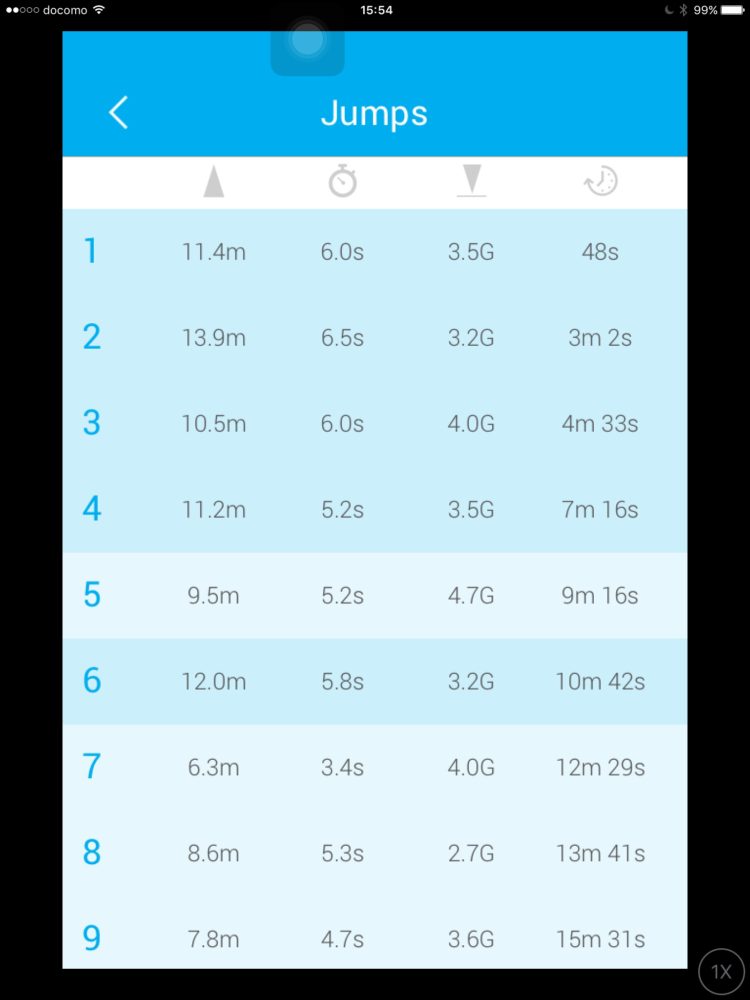Toggle the 1X app scaling button
This screenshot has width=750, height=1000.
(x=721, y=972)
